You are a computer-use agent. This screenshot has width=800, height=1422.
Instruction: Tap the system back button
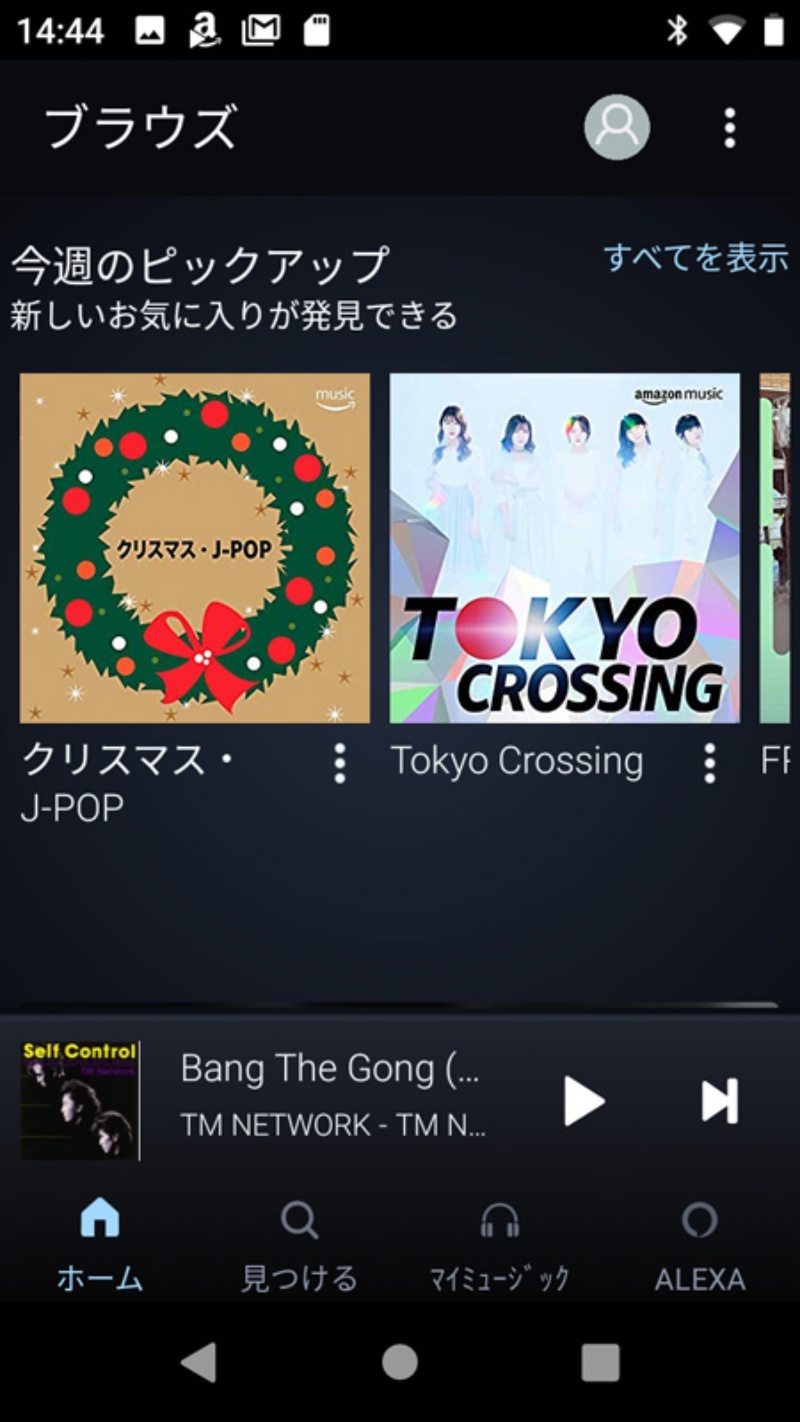pyautogui.click(x=199, y=1362)
